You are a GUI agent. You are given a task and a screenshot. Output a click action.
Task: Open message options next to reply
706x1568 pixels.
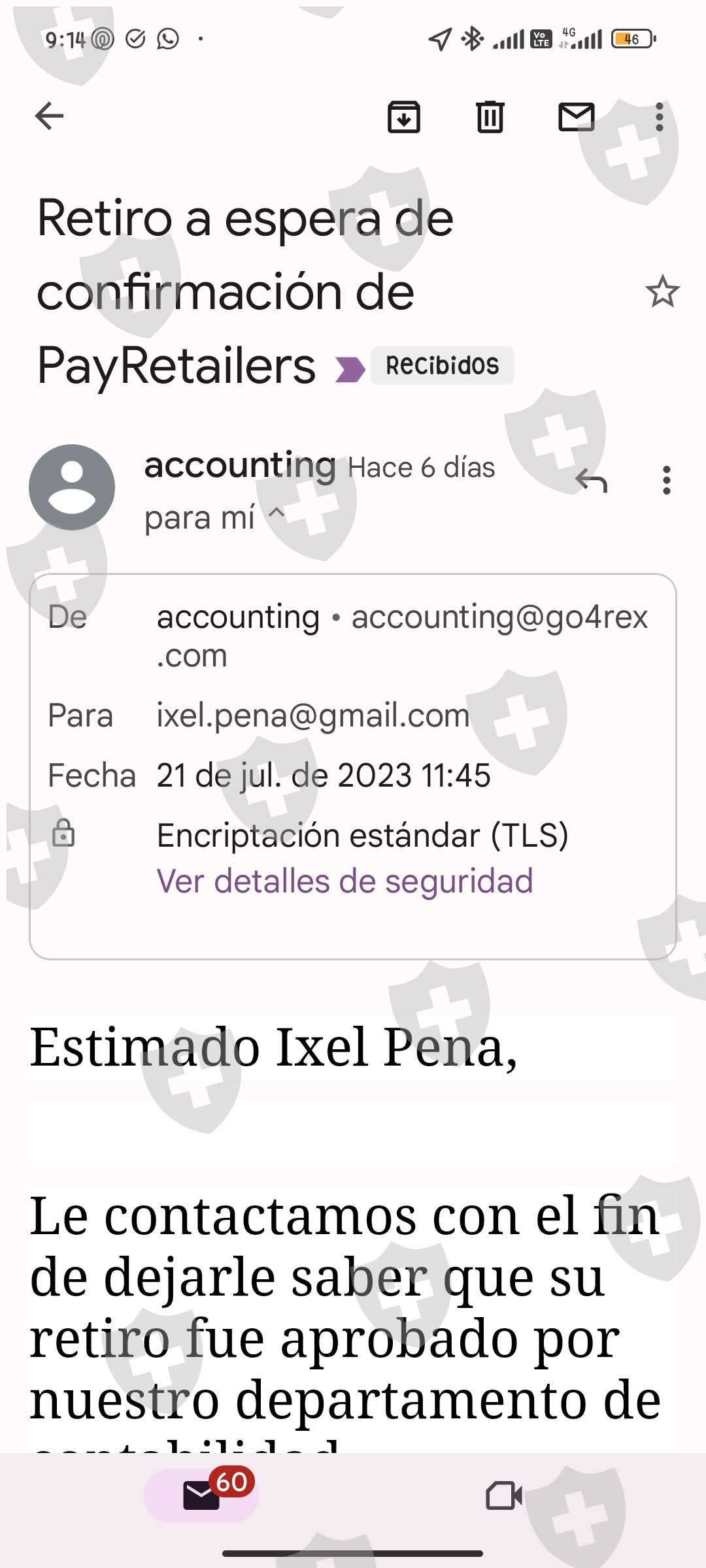coord(666,481)
